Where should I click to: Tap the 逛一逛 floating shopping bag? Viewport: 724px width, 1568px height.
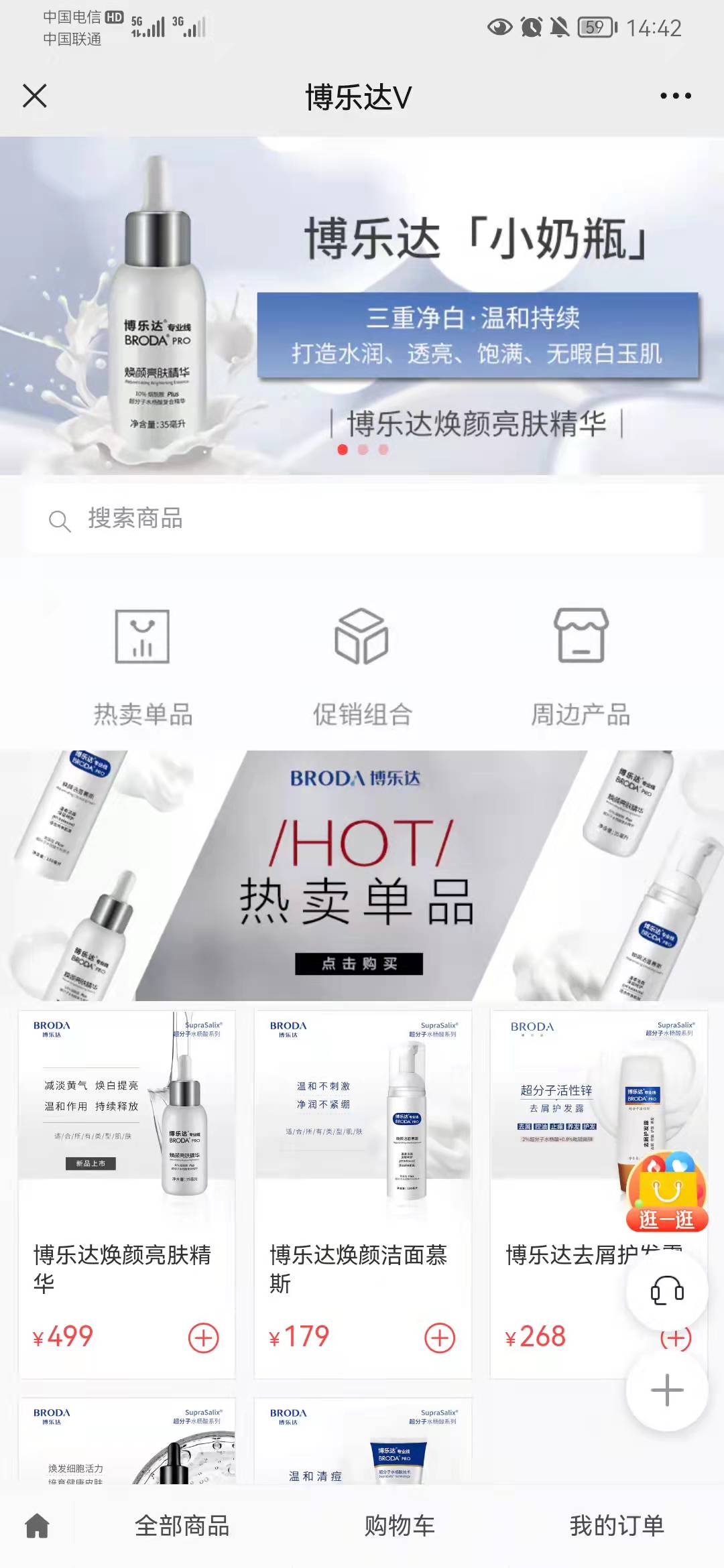(666, 1193)
